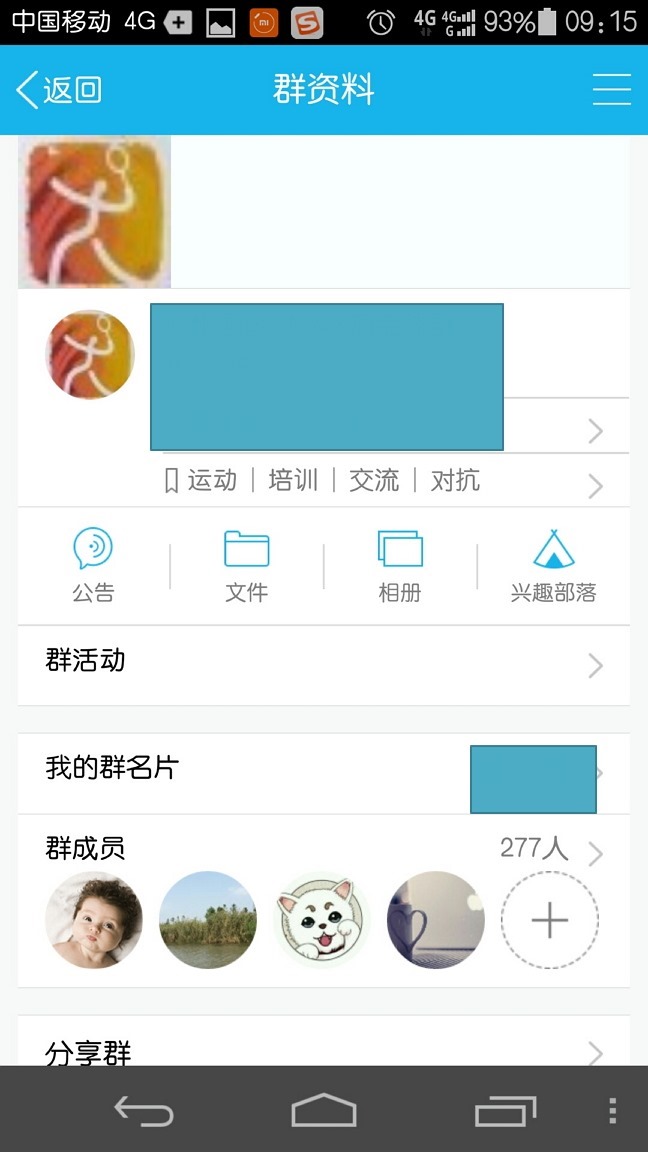Open recent apps from navigation bar
Screen dimensions: 648x1152
click(505, 1110)
